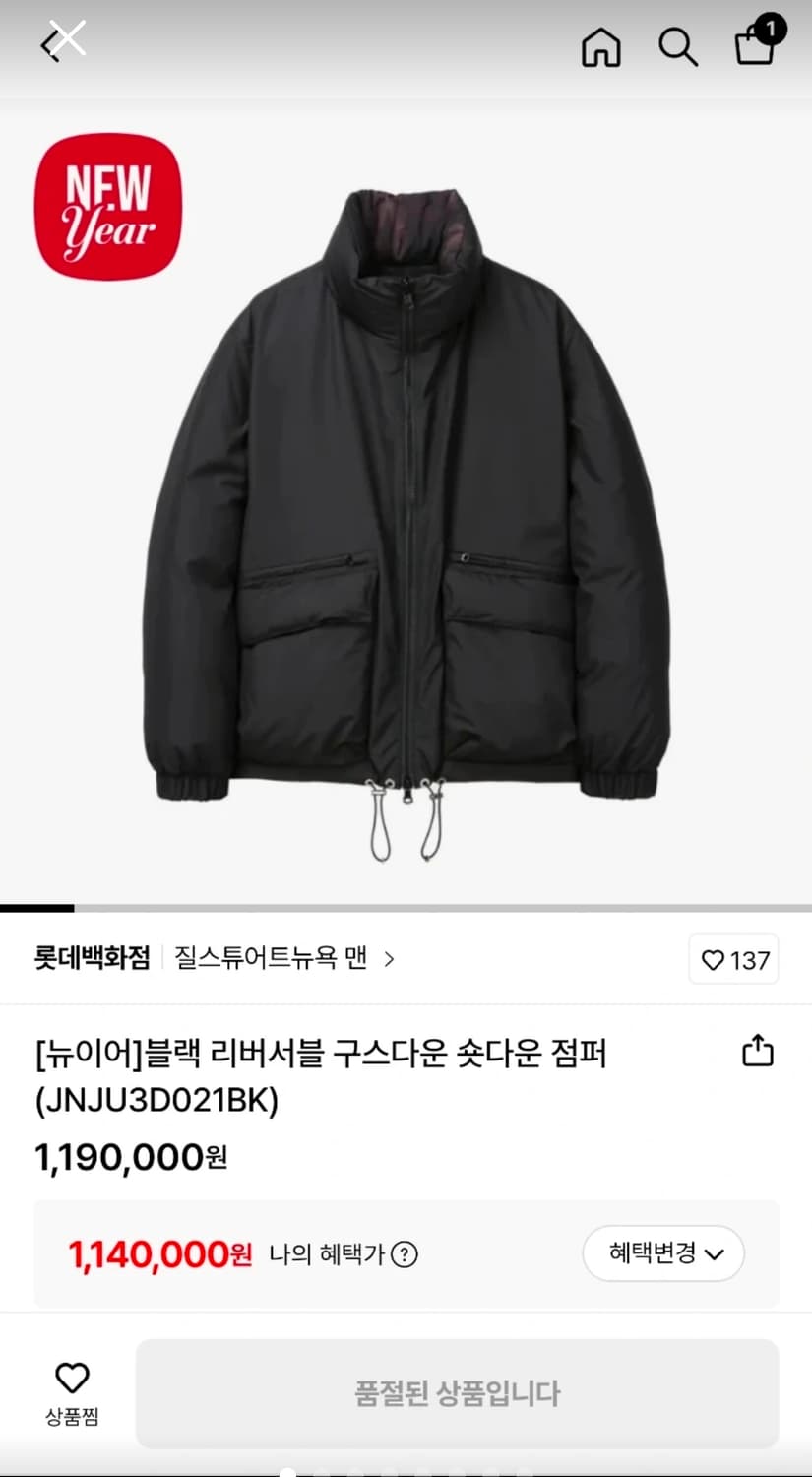The image size is (812, 1477).
Task: Open the shopping bag with 1 item
Action: coord(754,47)
